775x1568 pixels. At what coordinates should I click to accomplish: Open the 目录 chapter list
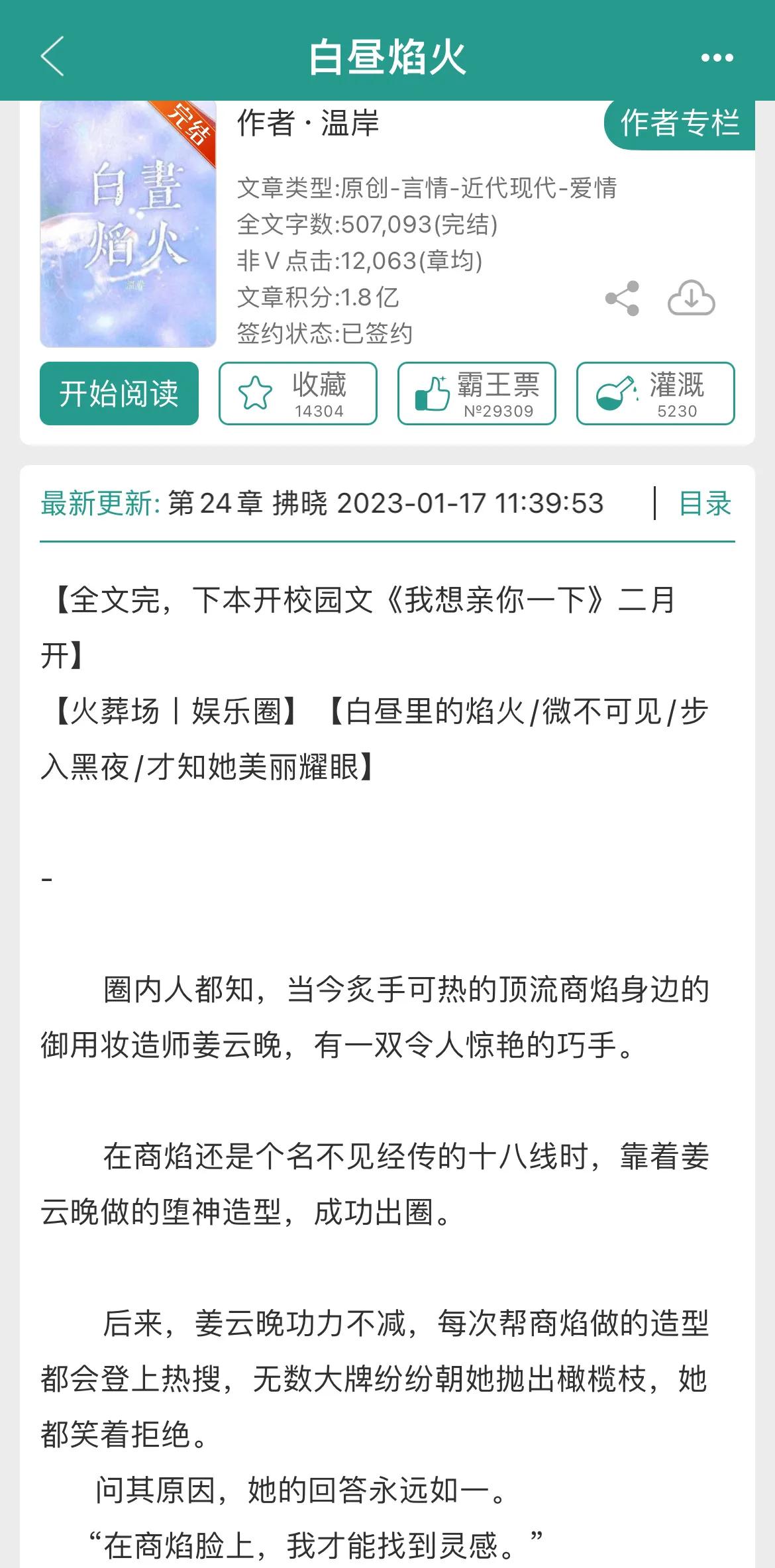click(703, 505)
